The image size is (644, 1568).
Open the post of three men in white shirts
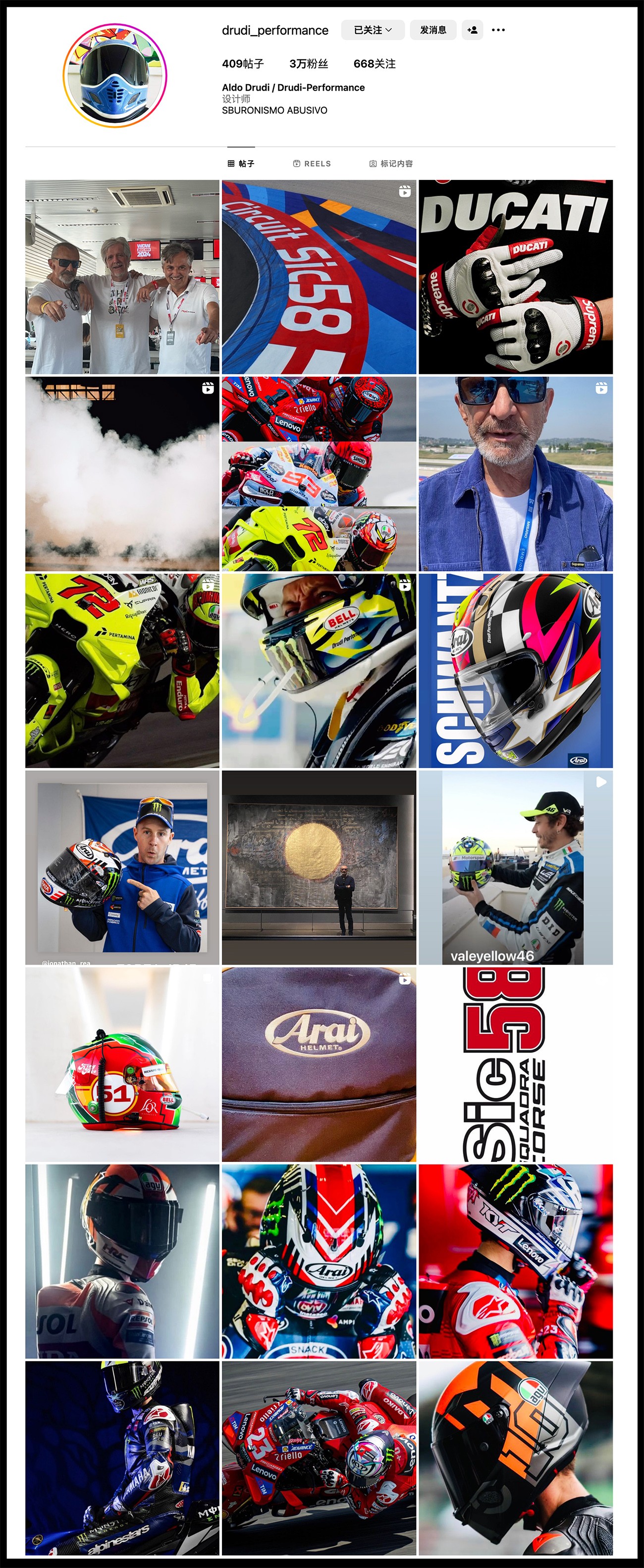(x=122, y=277)
